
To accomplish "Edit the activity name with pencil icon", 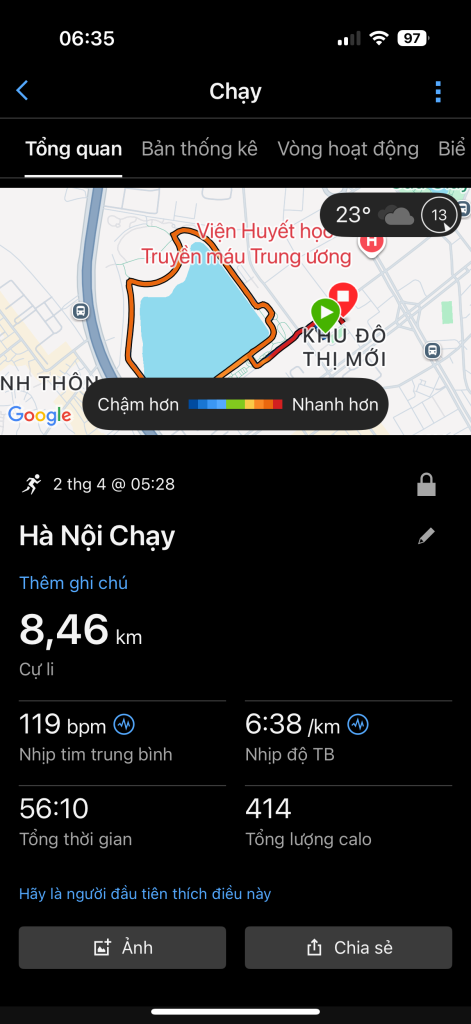I will click(x=426, y=537).
